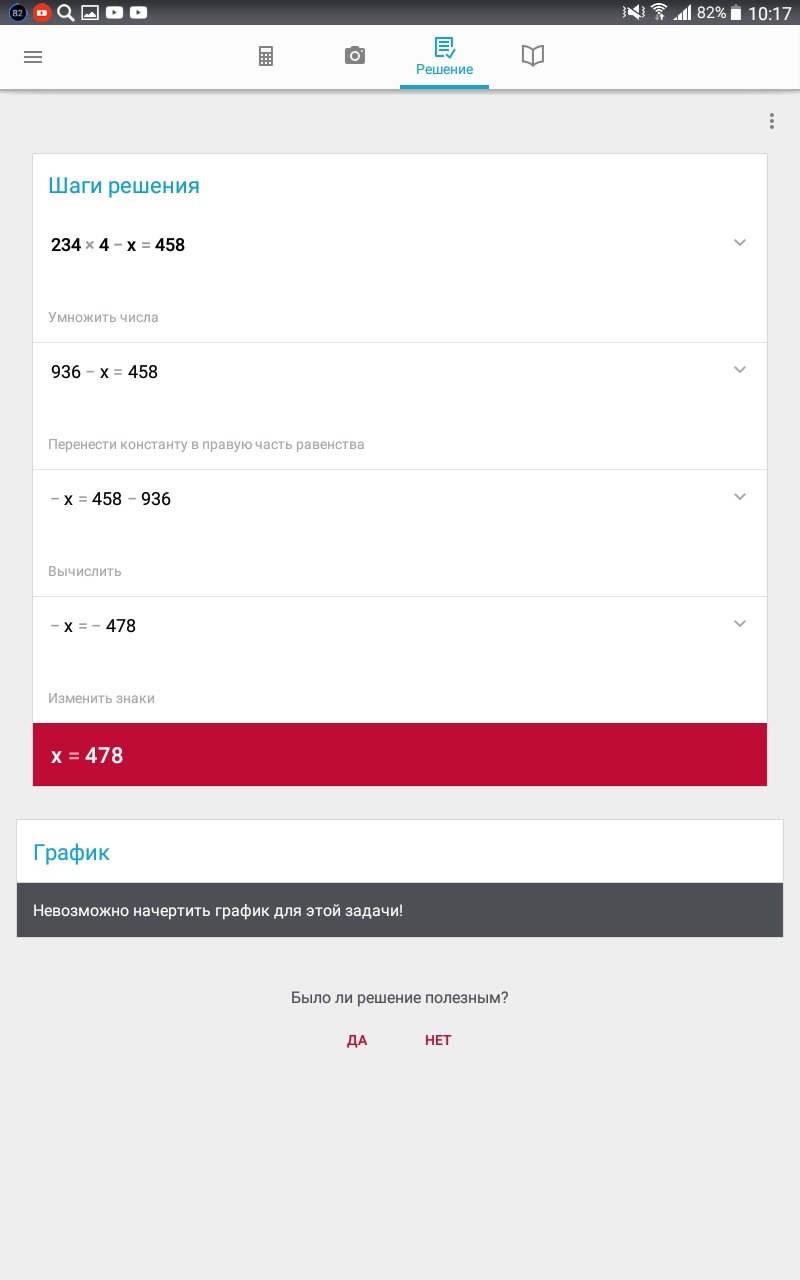Image resolution: width=800 pixels, height=1280 pixels.
Task: Open the three-dot overflow menu
Action: click(x=772, y=121)
